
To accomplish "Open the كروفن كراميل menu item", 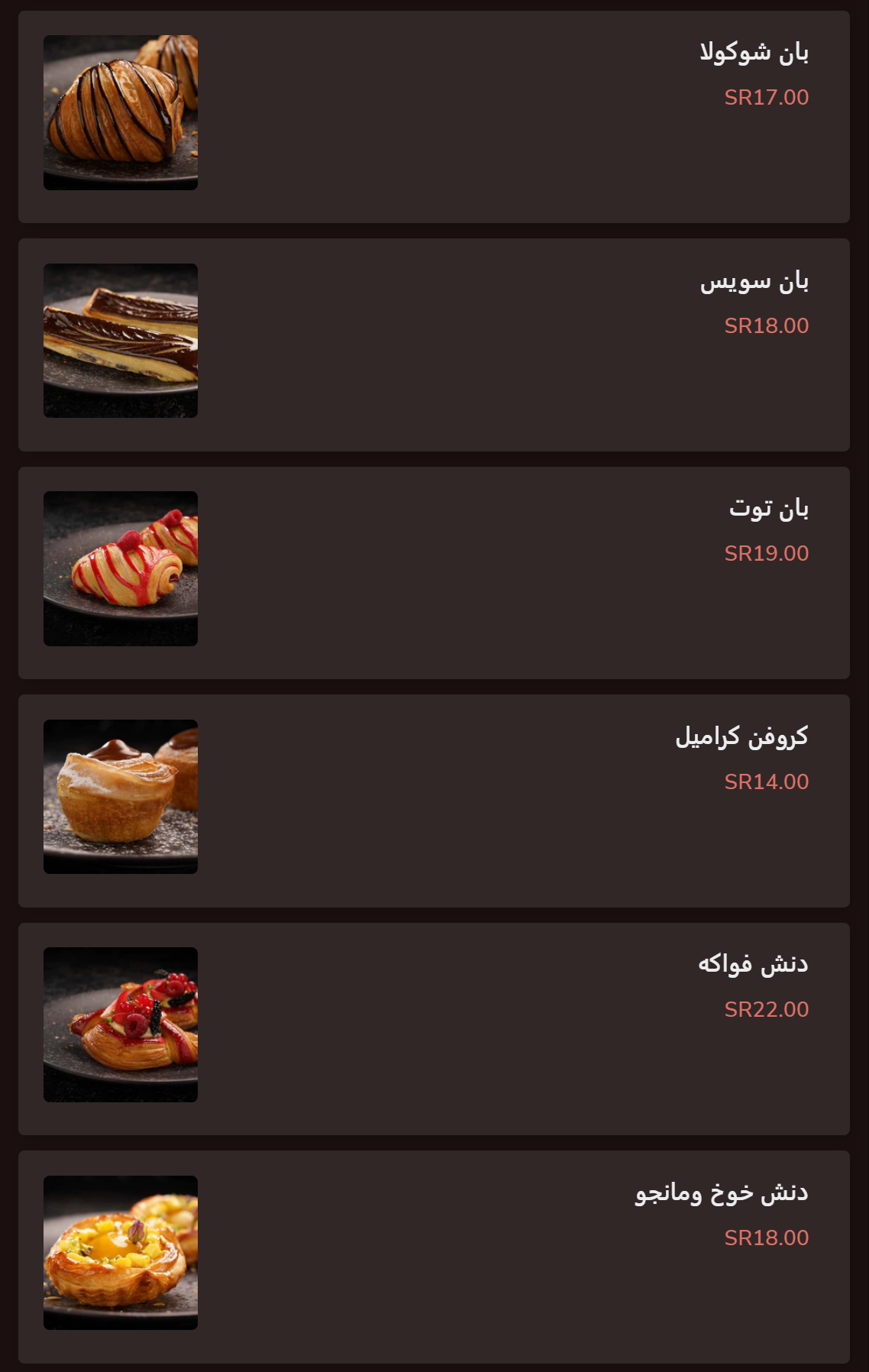I will [434, 801].
